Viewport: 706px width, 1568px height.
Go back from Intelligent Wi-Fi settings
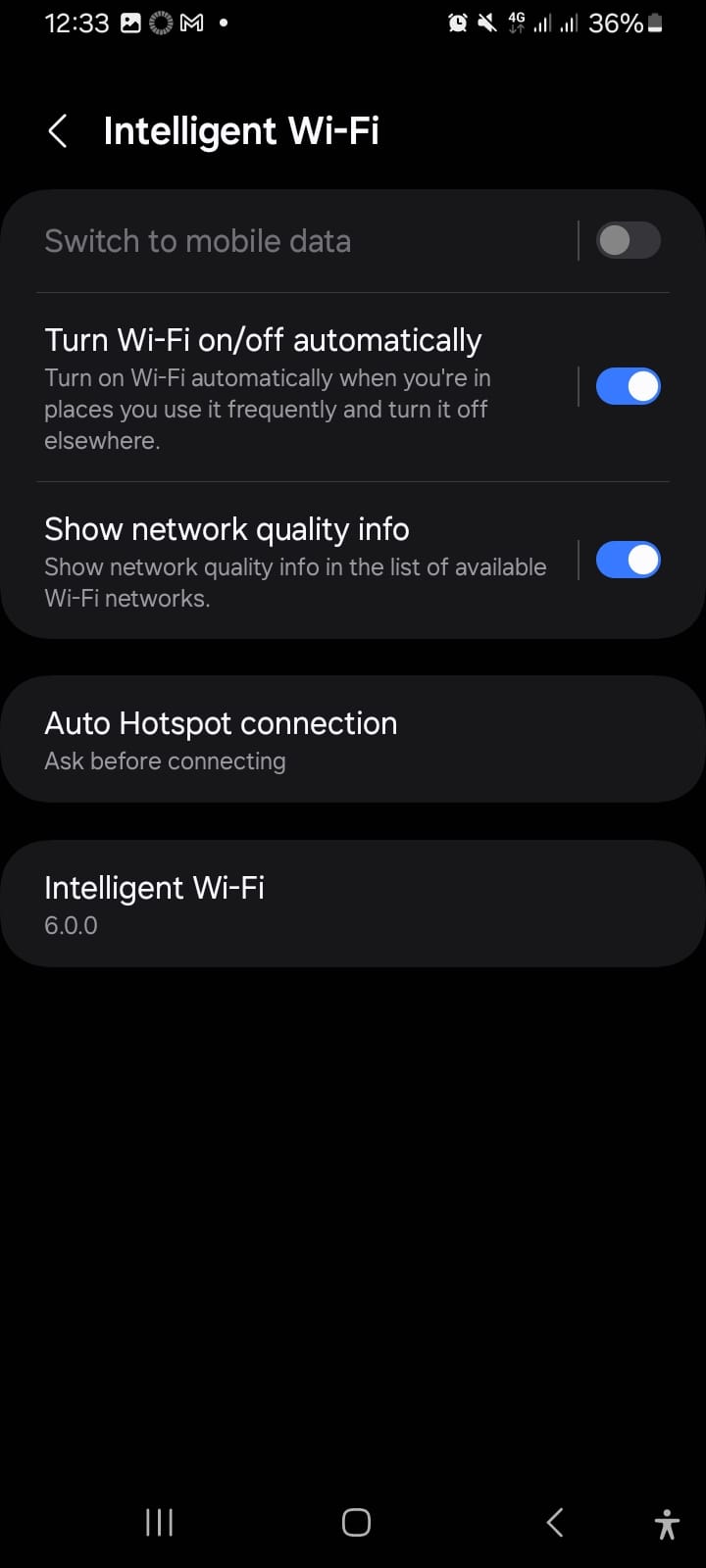pos(58,131)
